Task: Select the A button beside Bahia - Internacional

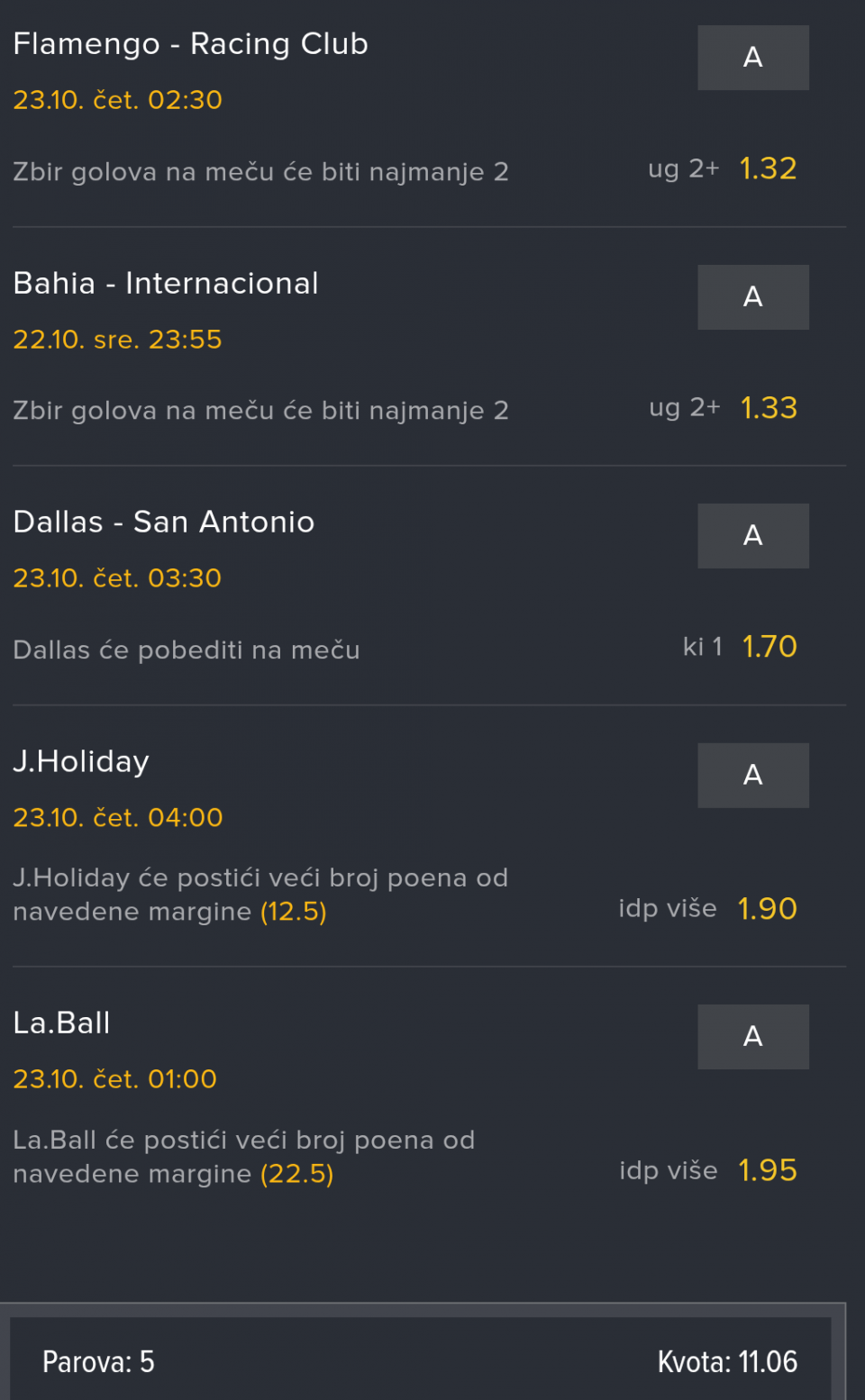Action: pos(752,297)
